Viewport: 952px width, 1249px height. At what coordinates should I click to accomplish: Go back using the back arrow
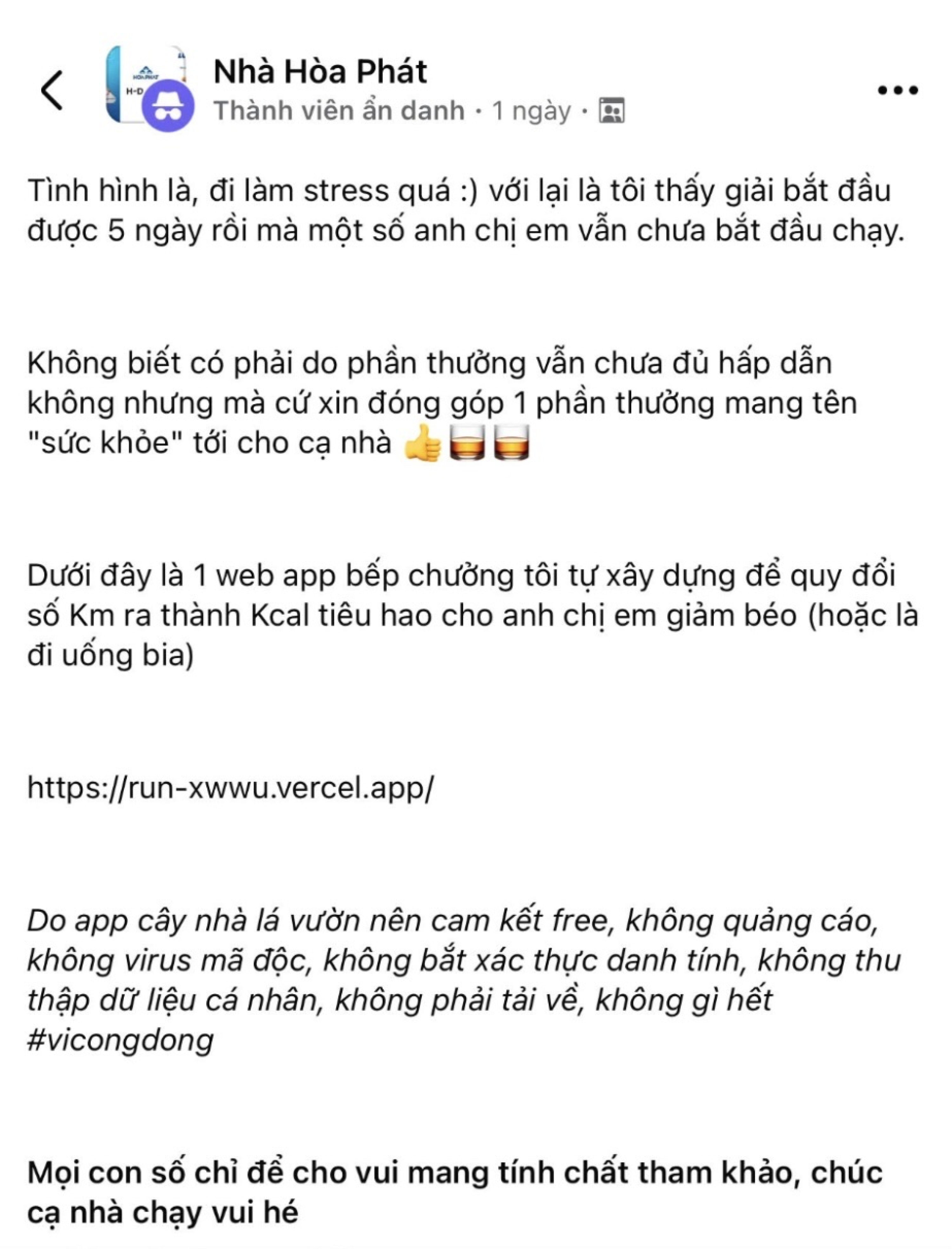point(51,90)
